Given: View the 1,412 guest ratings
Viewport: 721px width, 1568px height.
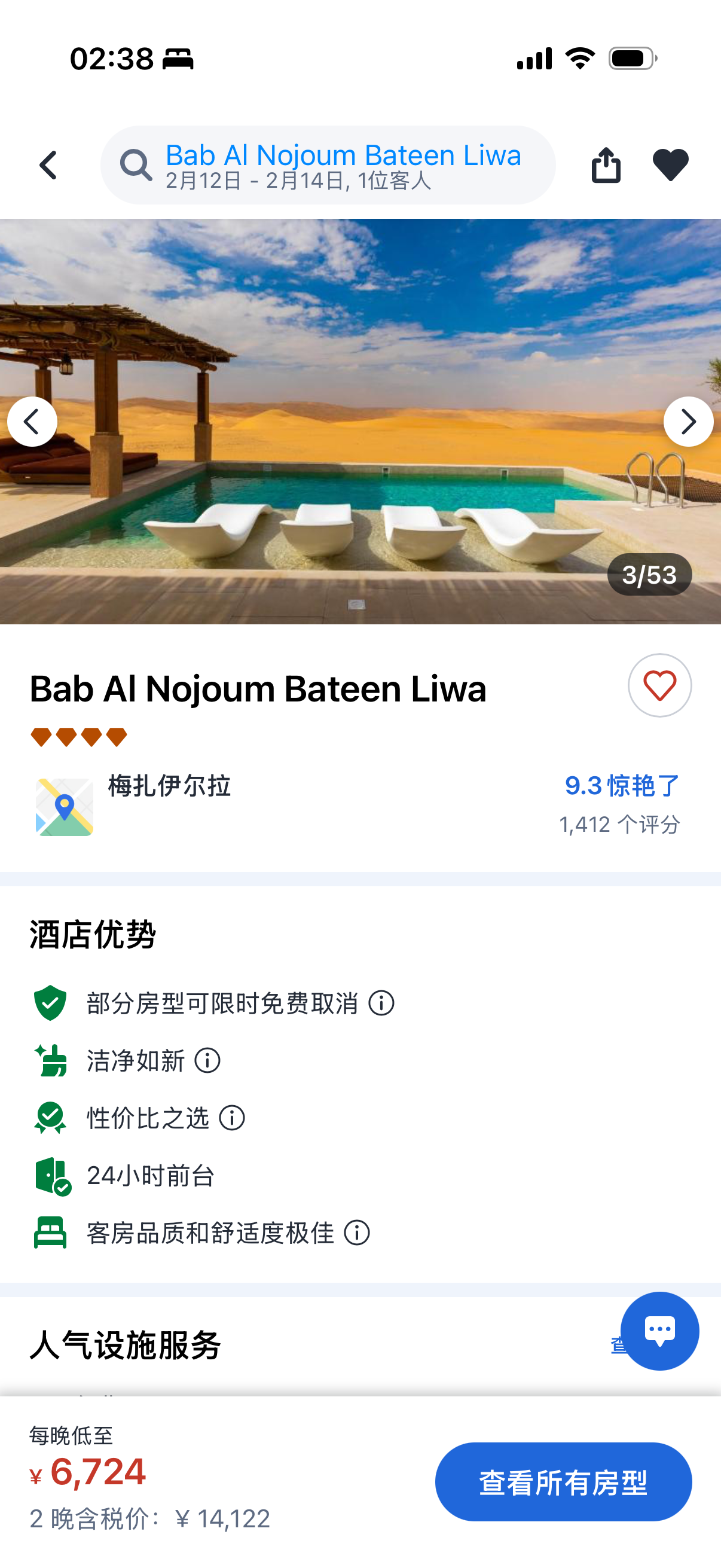Looking at the screenshot, I should [619, 824].
